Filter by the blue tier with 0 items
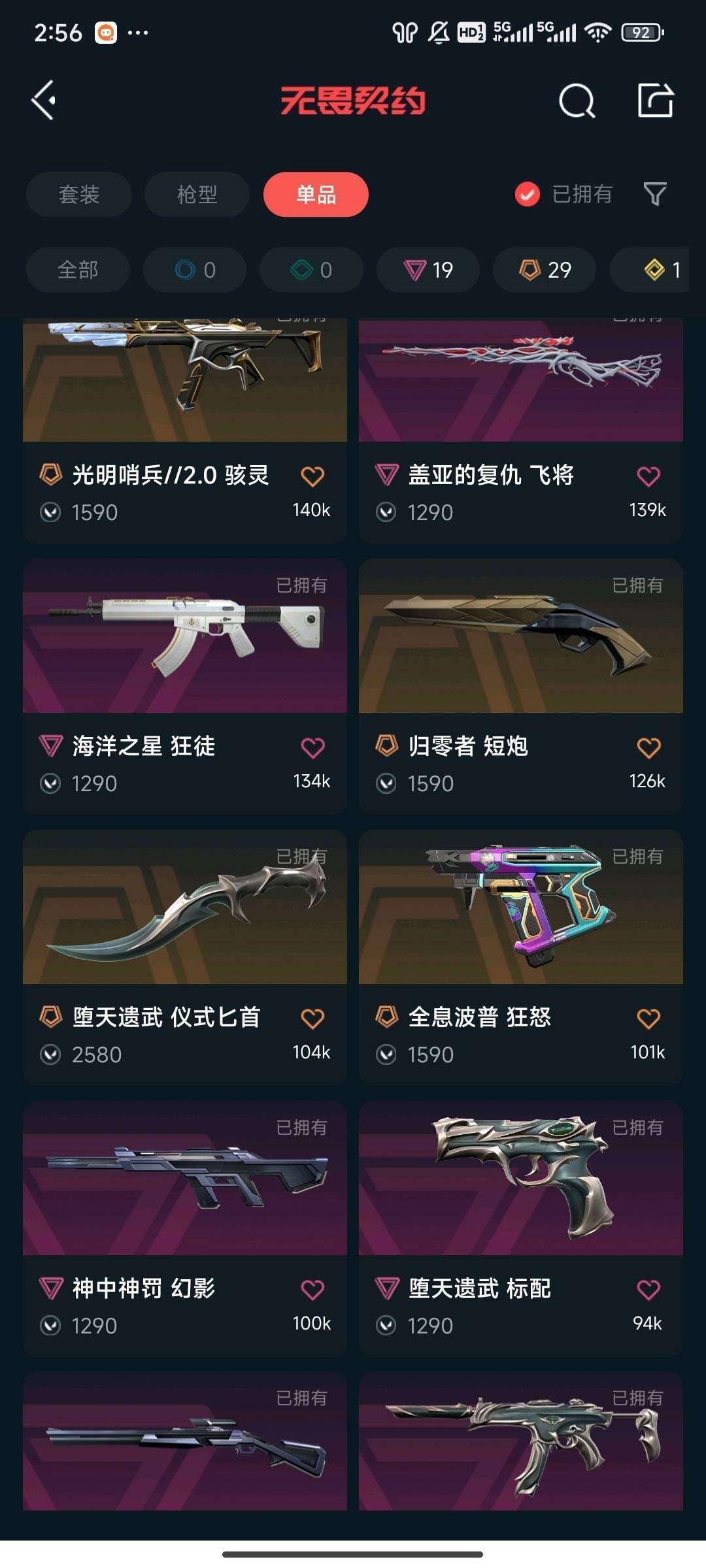Screen dimensions: 706x1568 click(x=195, y=270)
